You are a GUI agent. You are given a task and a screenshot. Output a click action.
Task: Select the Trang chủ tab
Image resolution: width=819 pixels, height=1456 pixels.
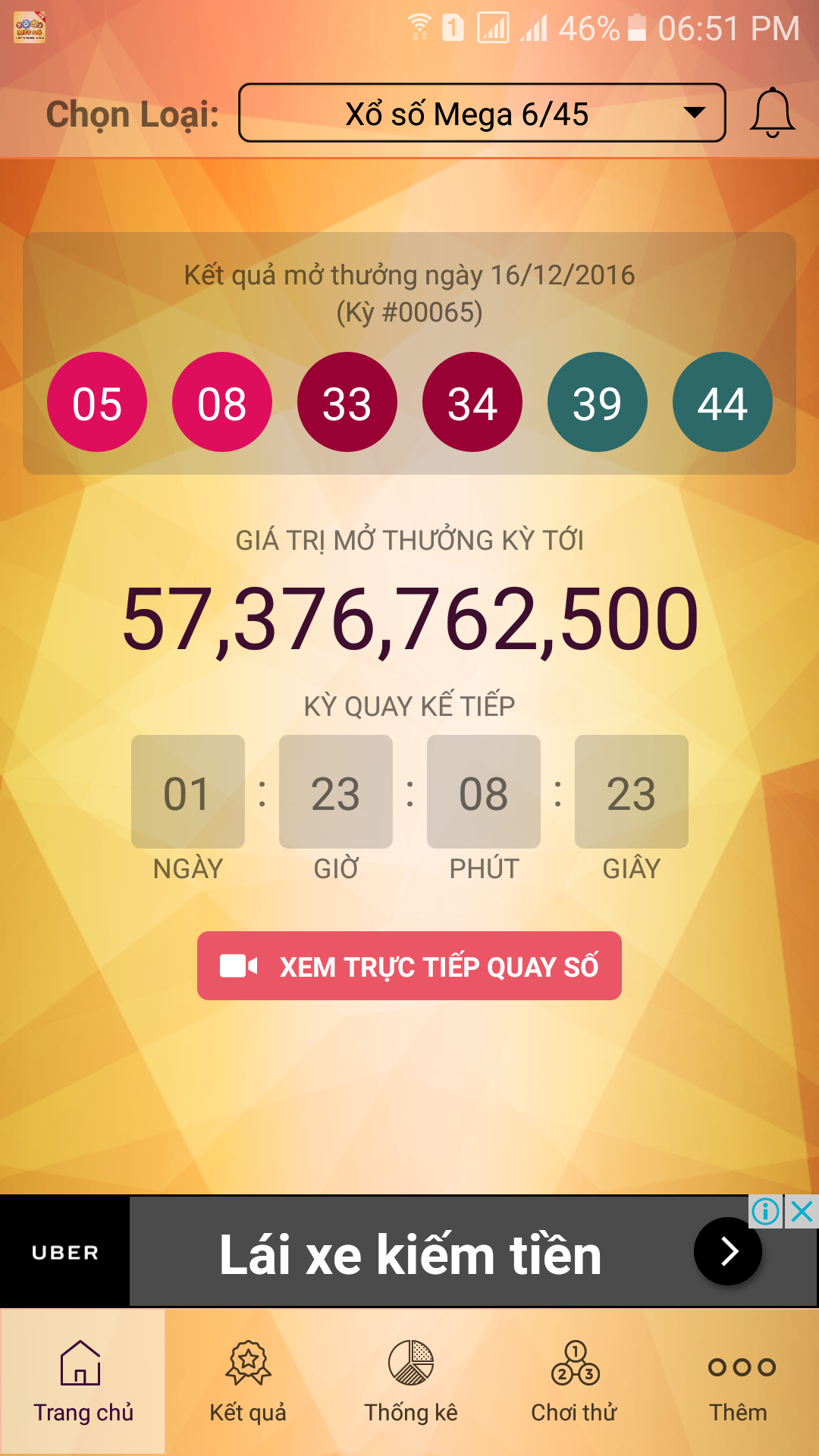(83, 1382)
